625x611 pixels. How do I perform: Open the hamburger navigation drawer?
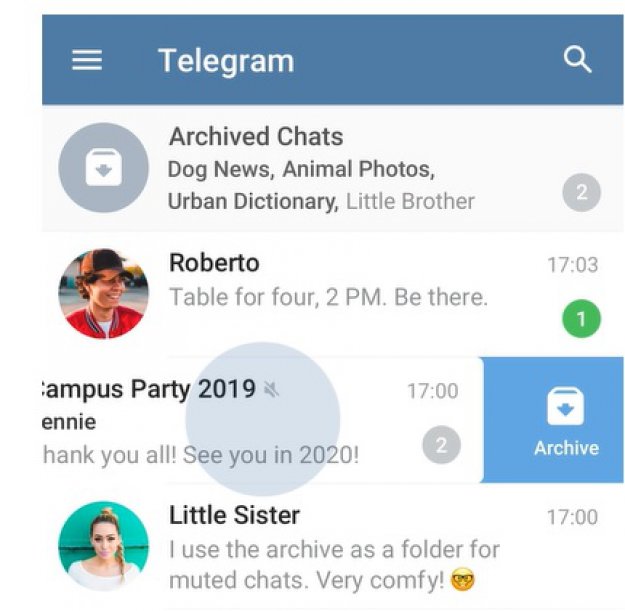point(87,61)
